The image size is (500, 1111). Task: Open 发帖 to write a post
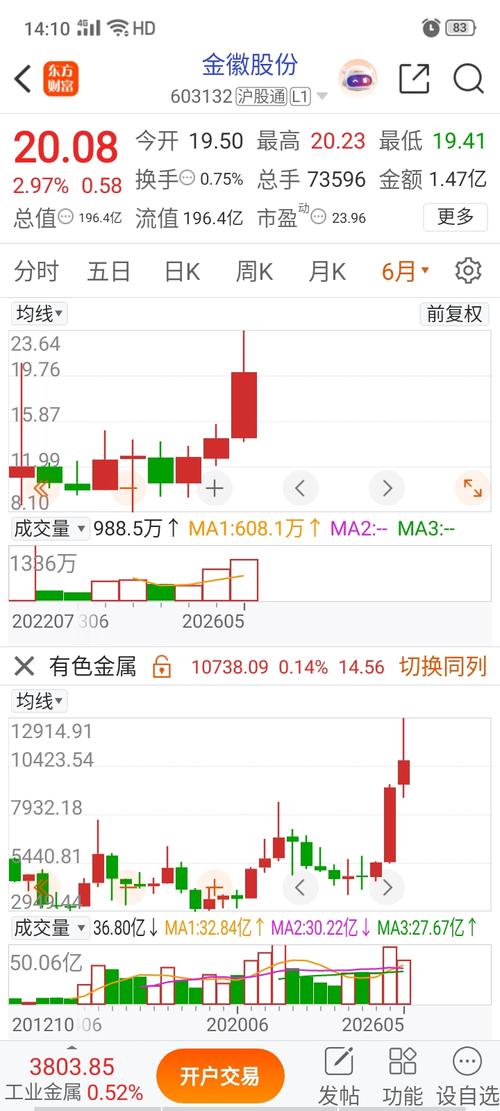pos(339,1076)
